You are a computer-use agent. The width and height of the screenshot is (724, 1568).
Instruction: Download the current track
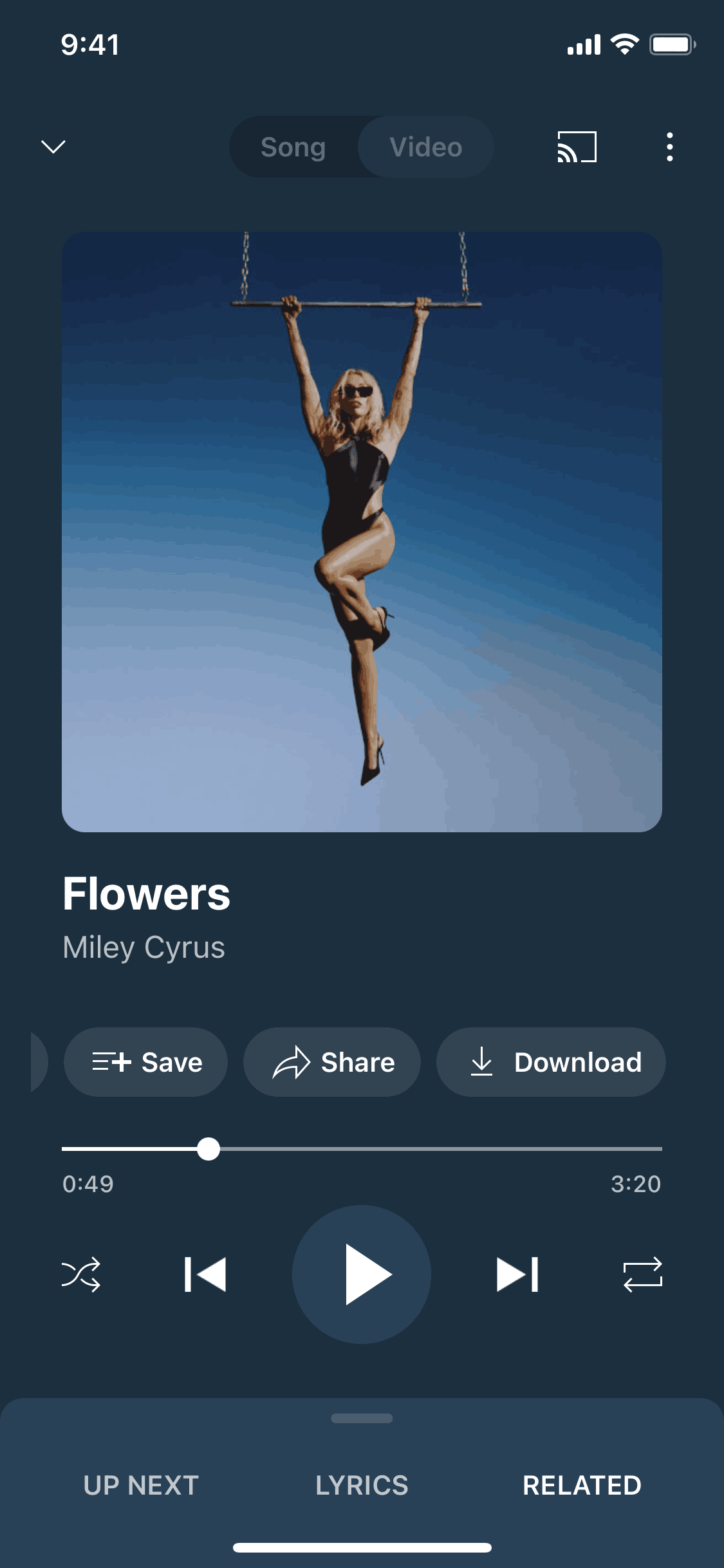point(551,1062)
